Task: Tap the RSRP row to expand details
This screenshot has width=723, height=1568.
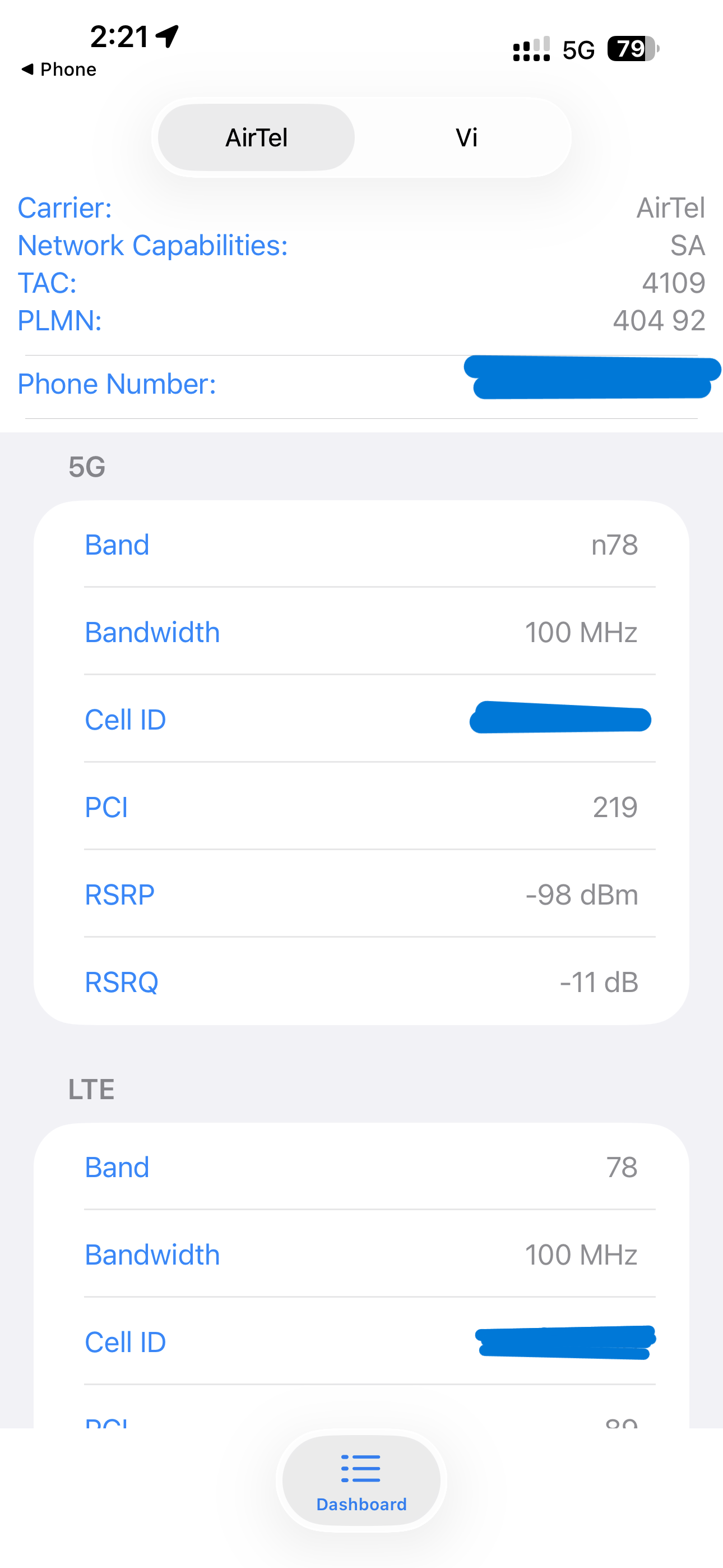Action: point(361,894)
